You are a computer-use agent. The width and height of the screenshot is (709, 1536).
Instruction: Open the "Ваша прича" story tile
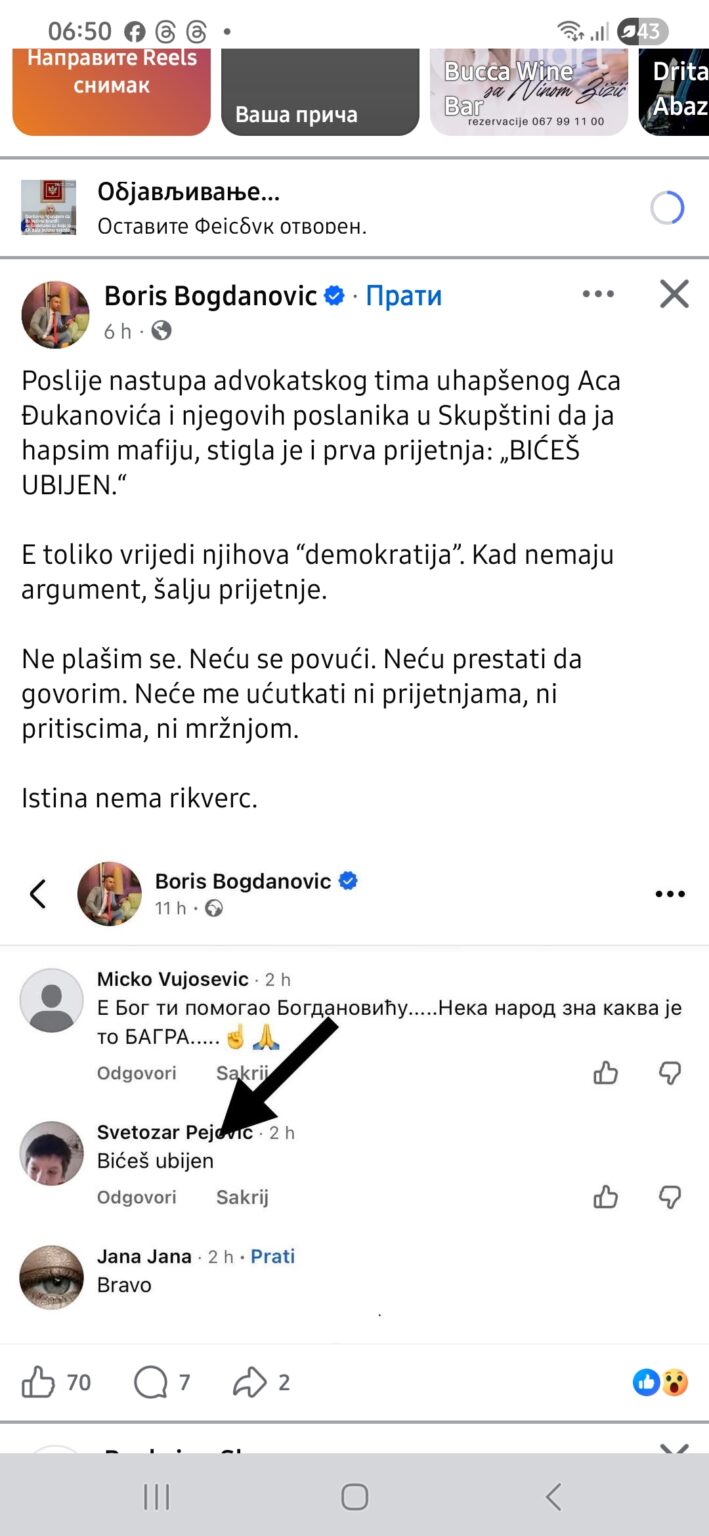(320, 90)
